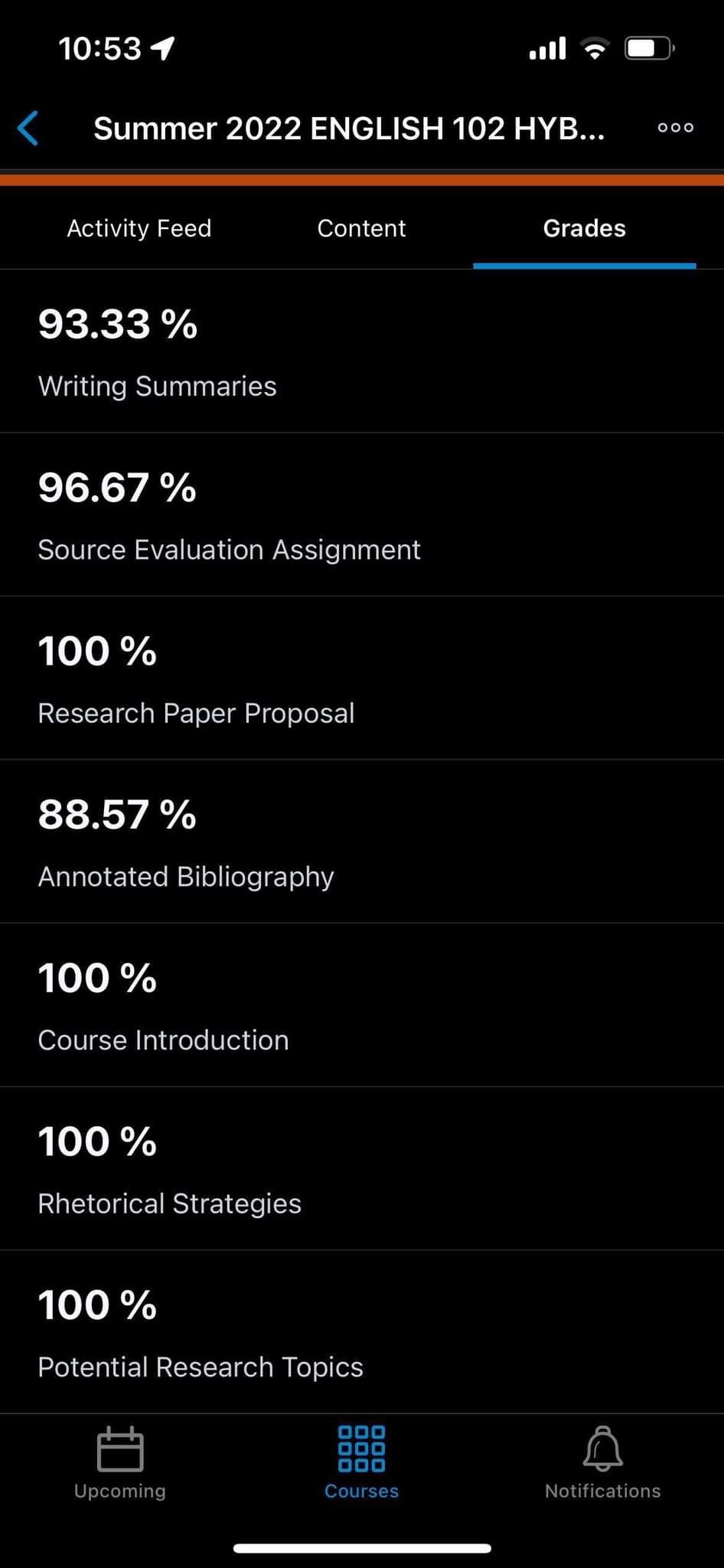Viewport: 724px width, 1568px height.
Task: Open the Source Evaluation Assignment grade
Action: (x=362, y=514)
